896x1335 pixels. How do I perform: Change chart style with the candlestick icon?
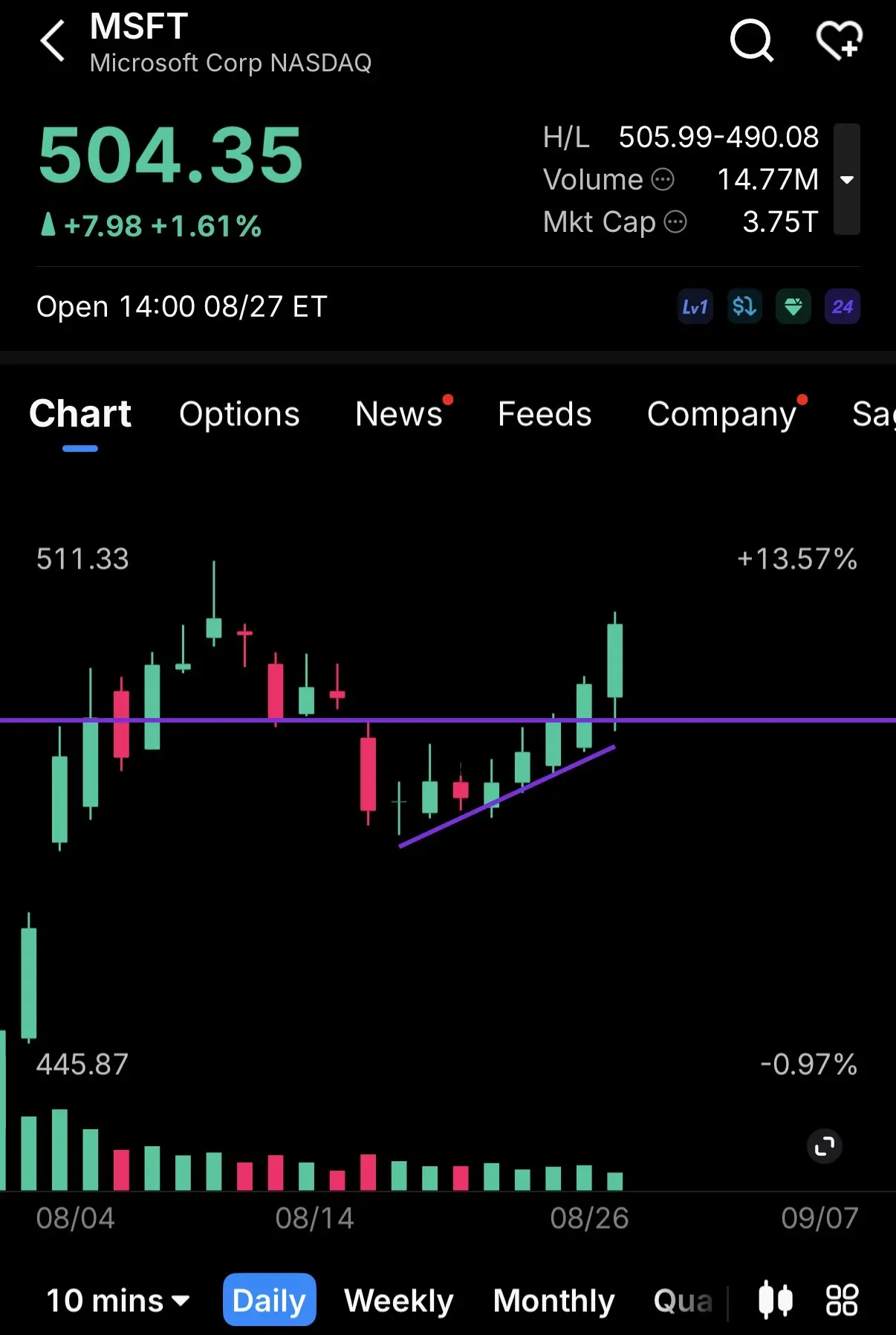(776, 1300)
